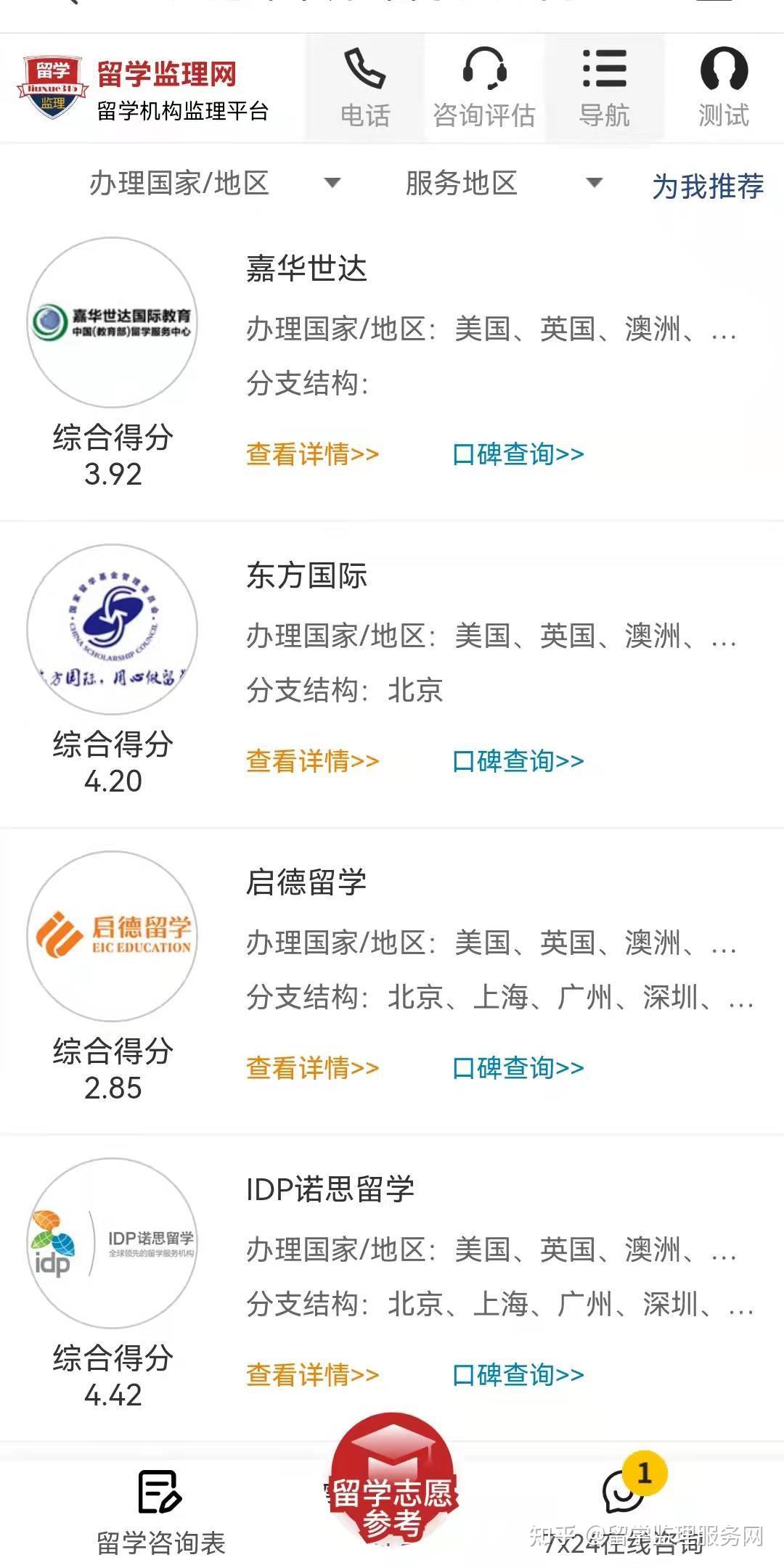Screen dimensions: 784x1568
Task: Open the 启德留学 logo card
Action: point(113,936)
